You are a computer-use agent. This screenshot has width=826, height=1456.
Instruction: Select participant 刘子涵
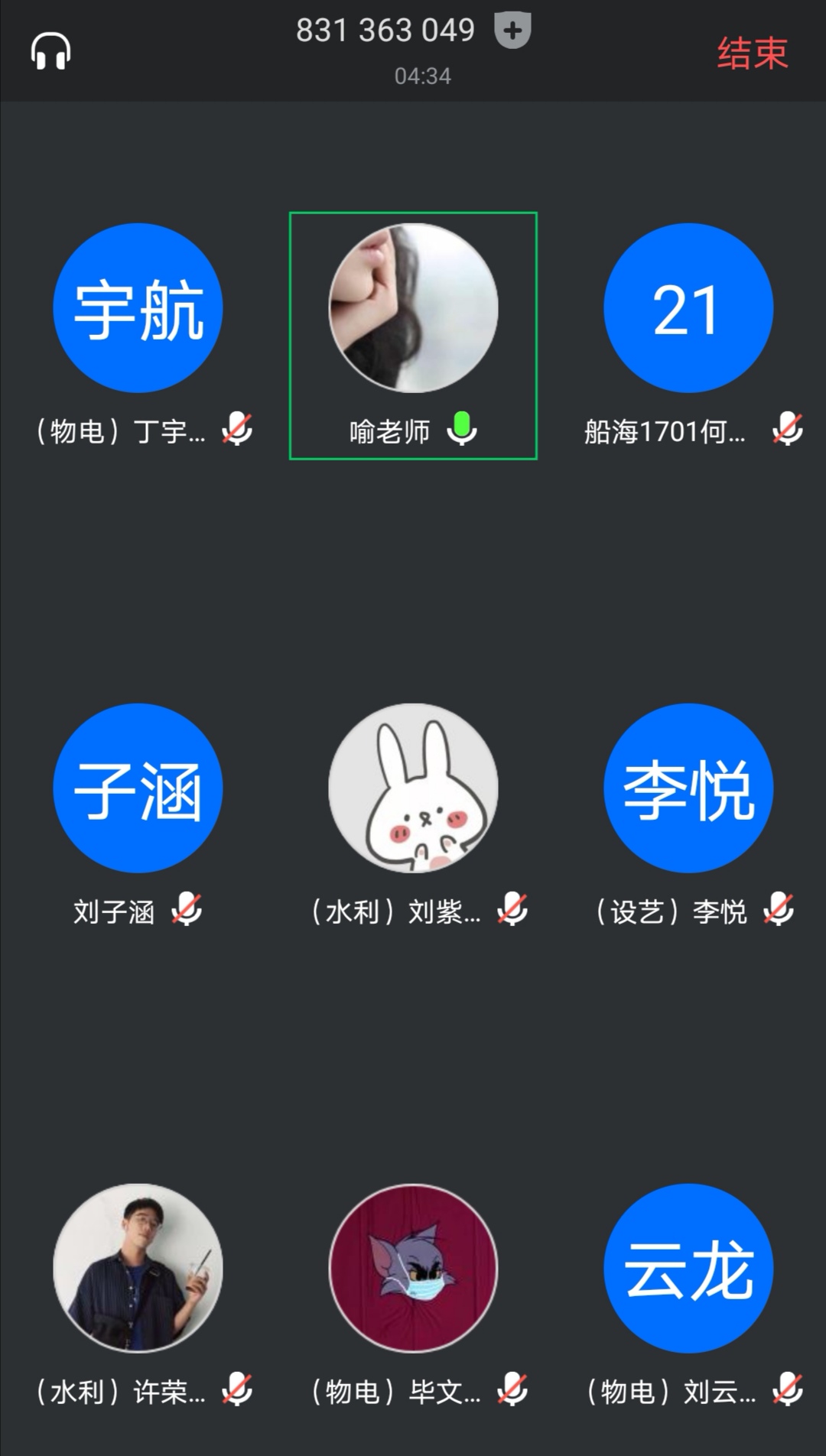pos(138,788)
